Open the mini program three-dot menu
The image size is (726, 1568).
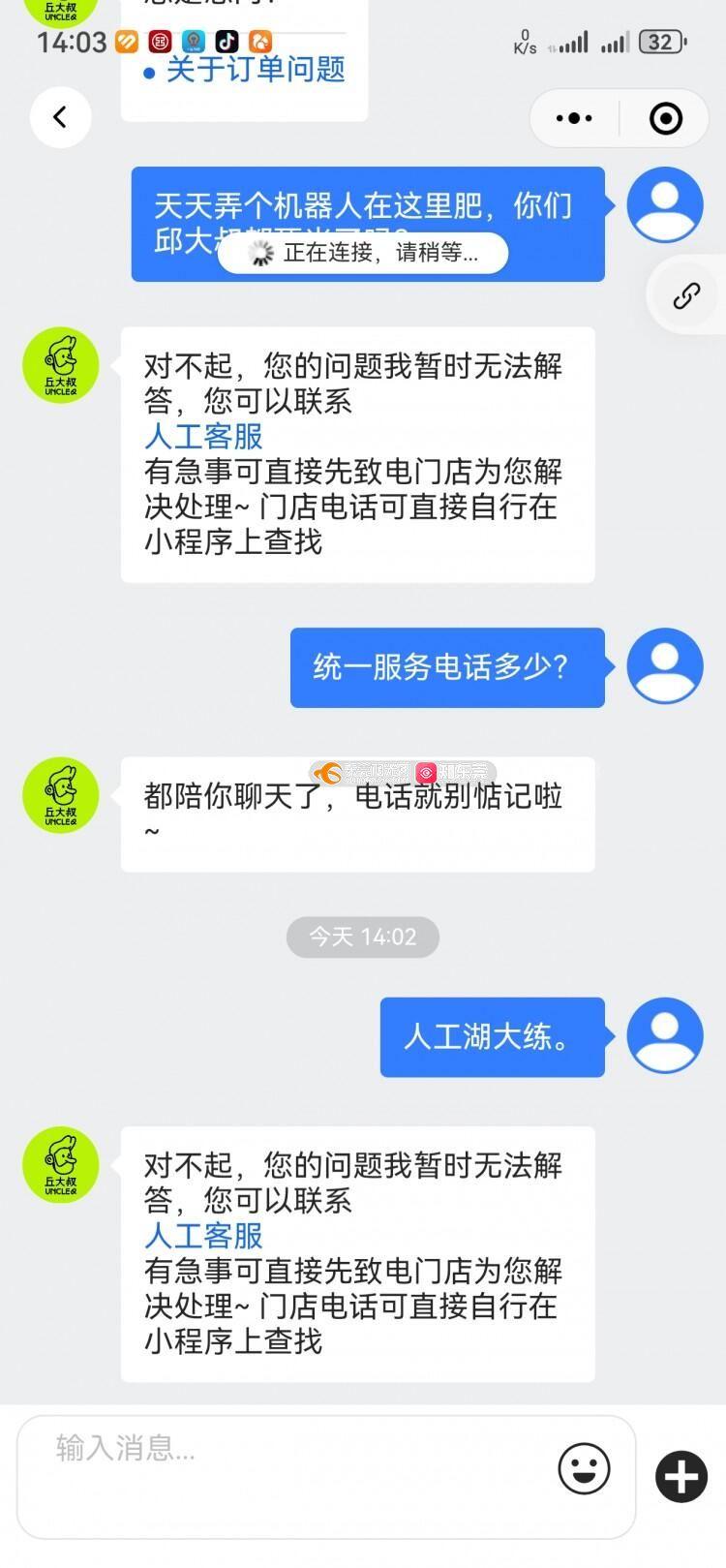[574, 118]
